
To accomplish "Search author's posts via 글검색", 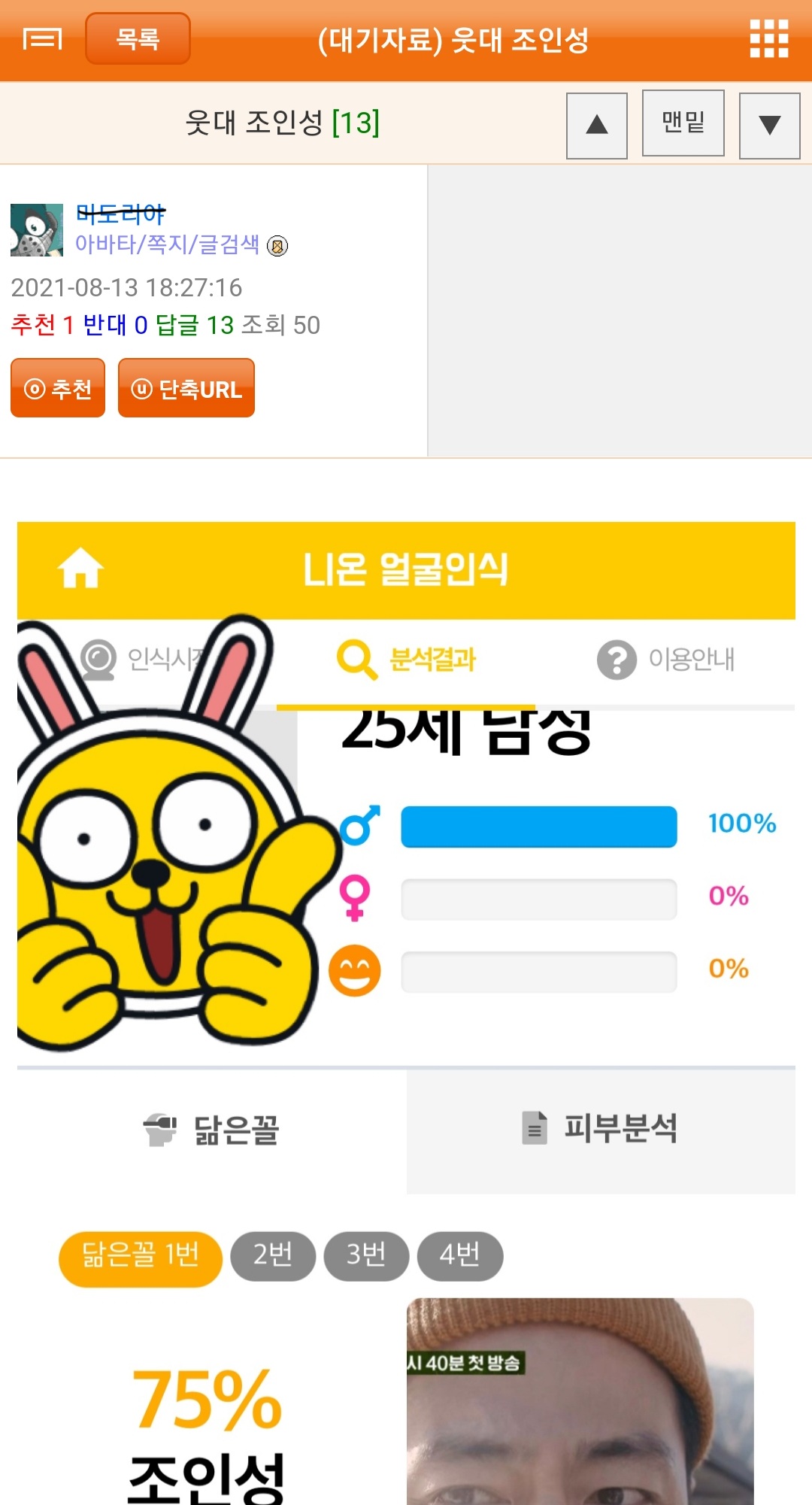I will coord(229,244).
